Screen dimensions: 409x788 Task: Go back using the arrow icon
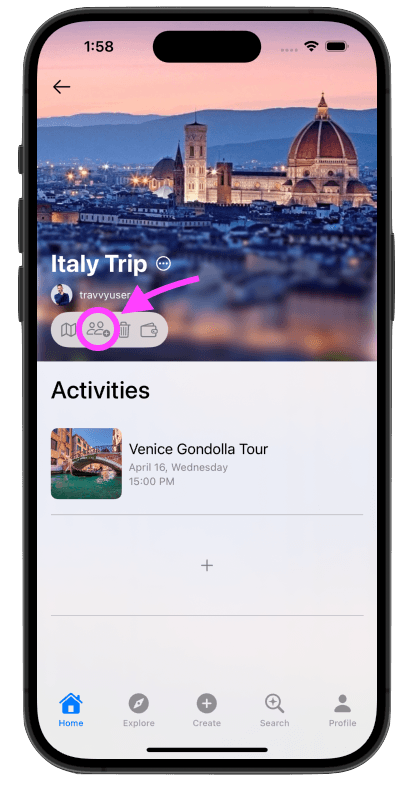pyautogui.click(x=61, y=87)
